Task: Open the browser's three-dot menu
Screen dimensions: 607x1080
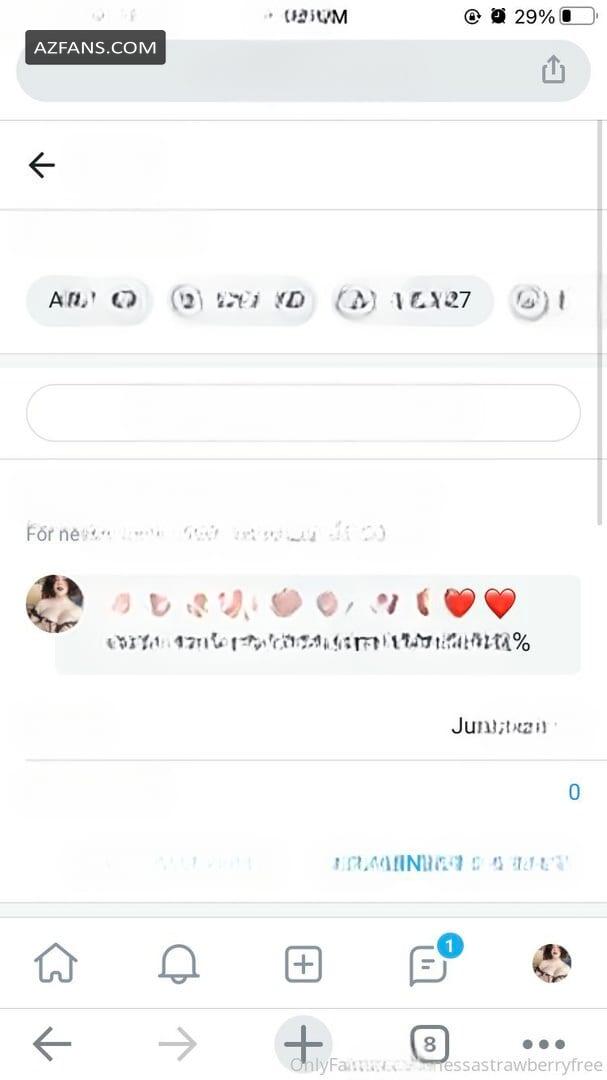Action: 544,1044
